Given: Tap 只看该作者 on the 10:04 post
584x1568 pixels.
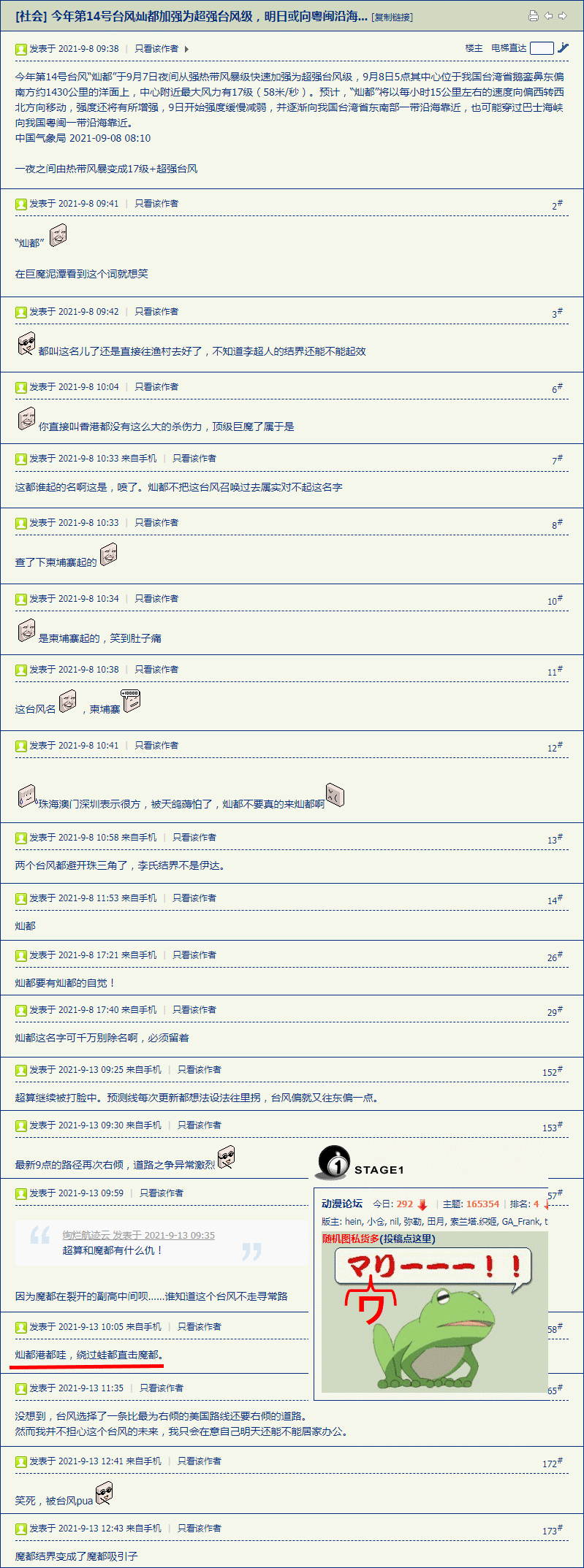Looking at the screenshot, I should (156, 387).
